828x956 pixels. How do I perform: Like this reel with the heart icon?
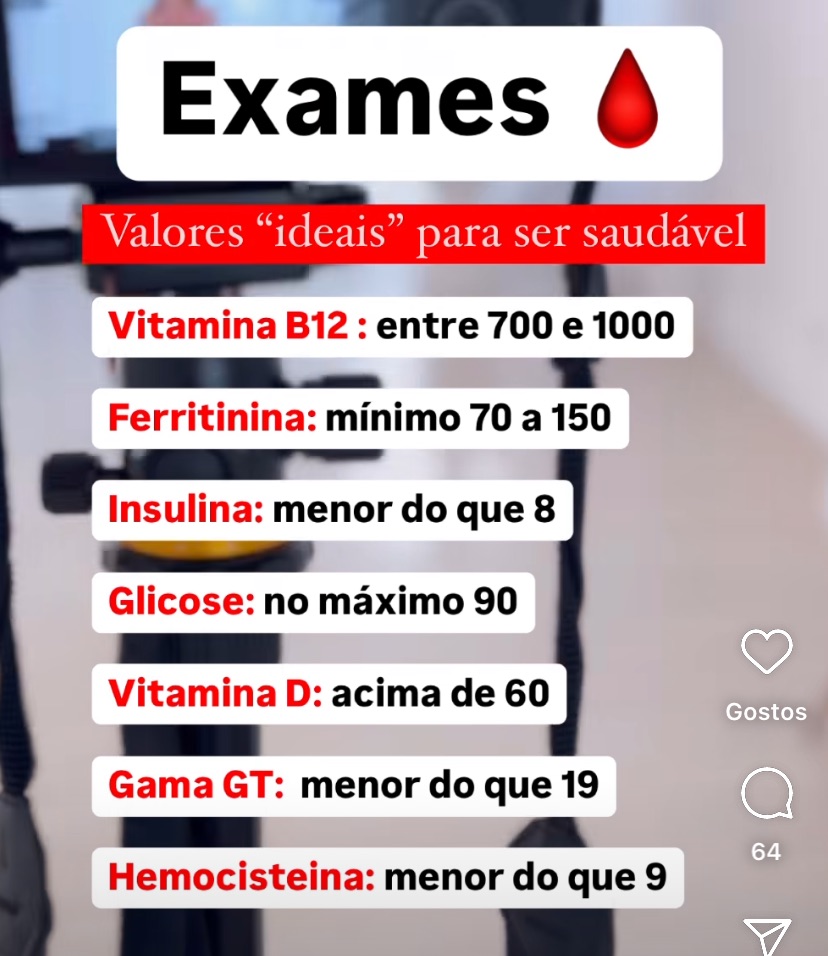click(766, 653)
